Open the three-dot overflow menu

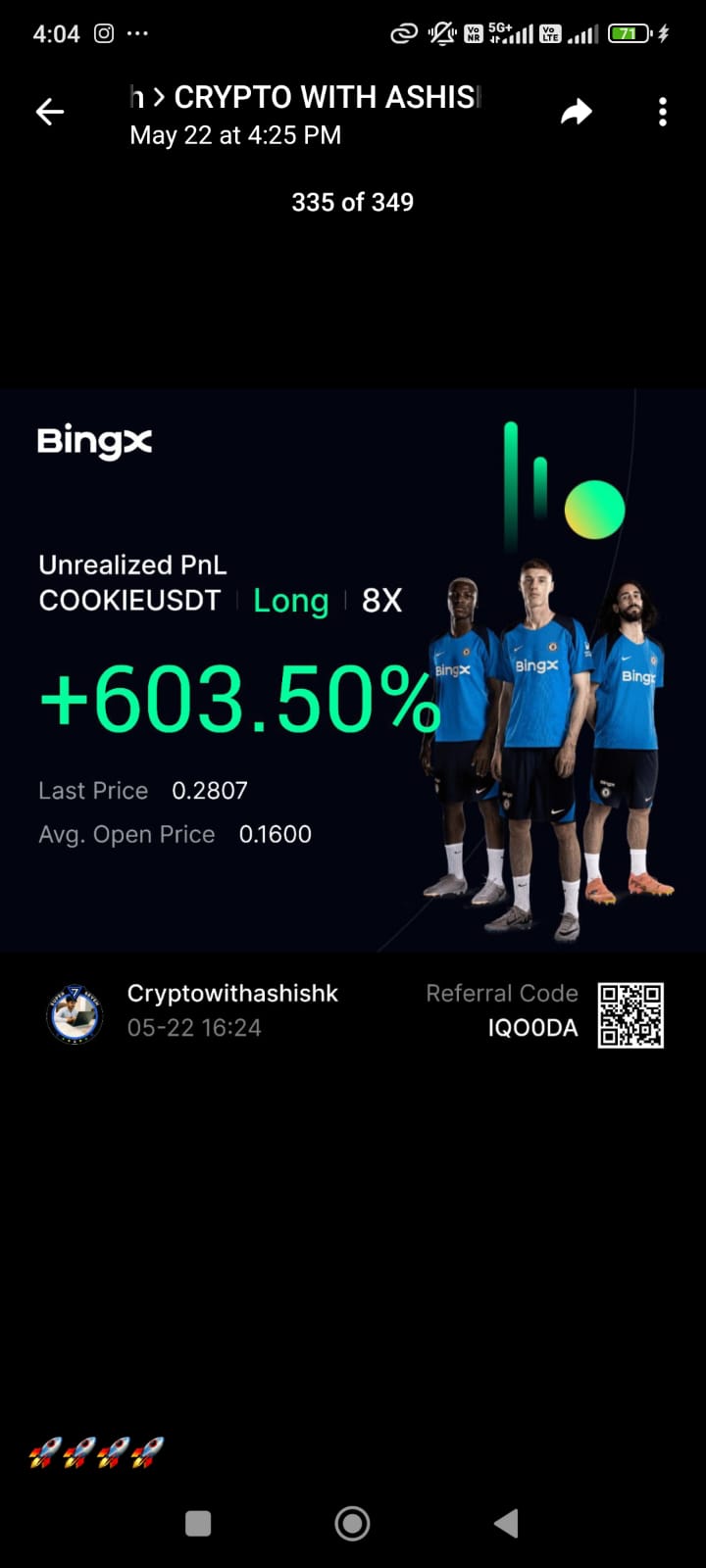pos(663,112)
